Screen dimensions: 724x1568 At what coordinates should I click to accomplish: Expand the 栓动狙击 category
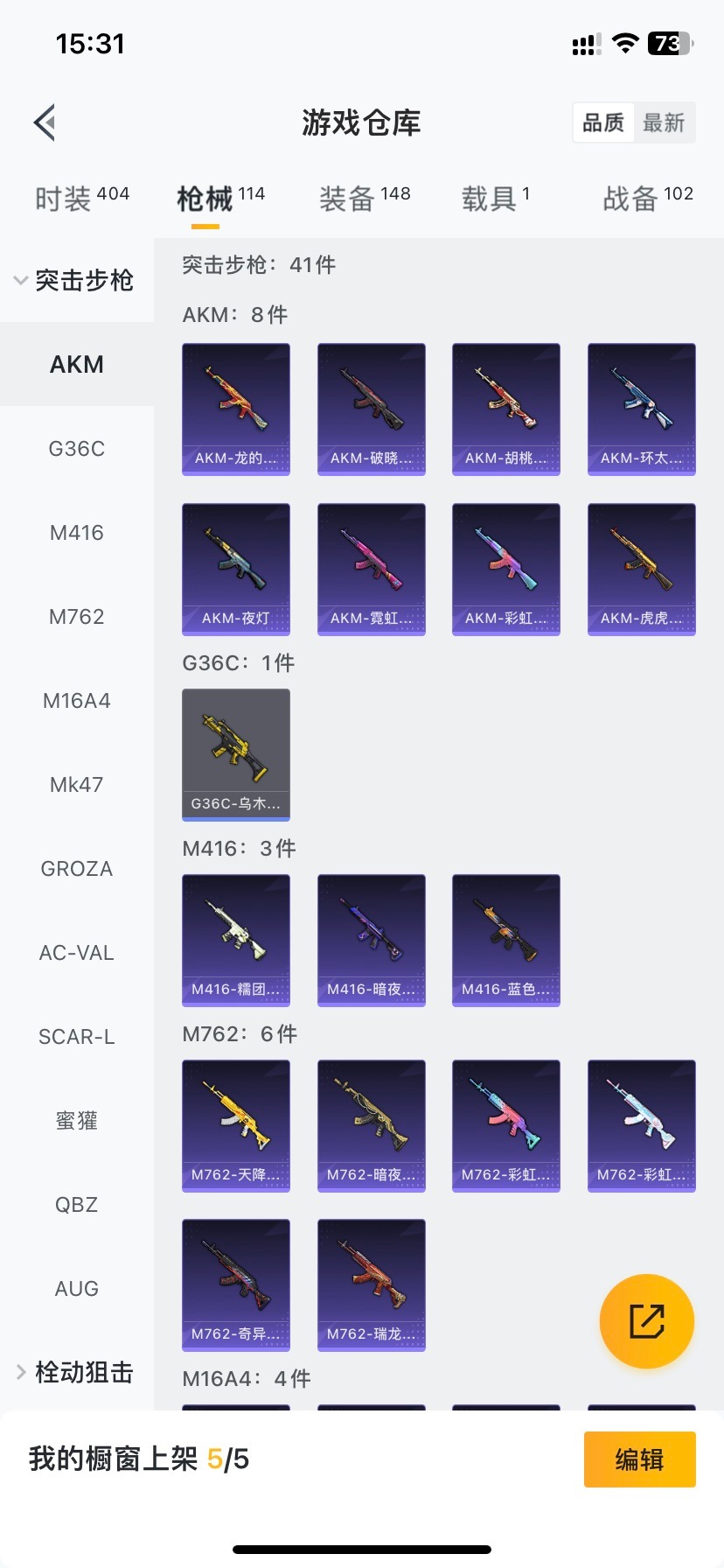(75, 1372)
